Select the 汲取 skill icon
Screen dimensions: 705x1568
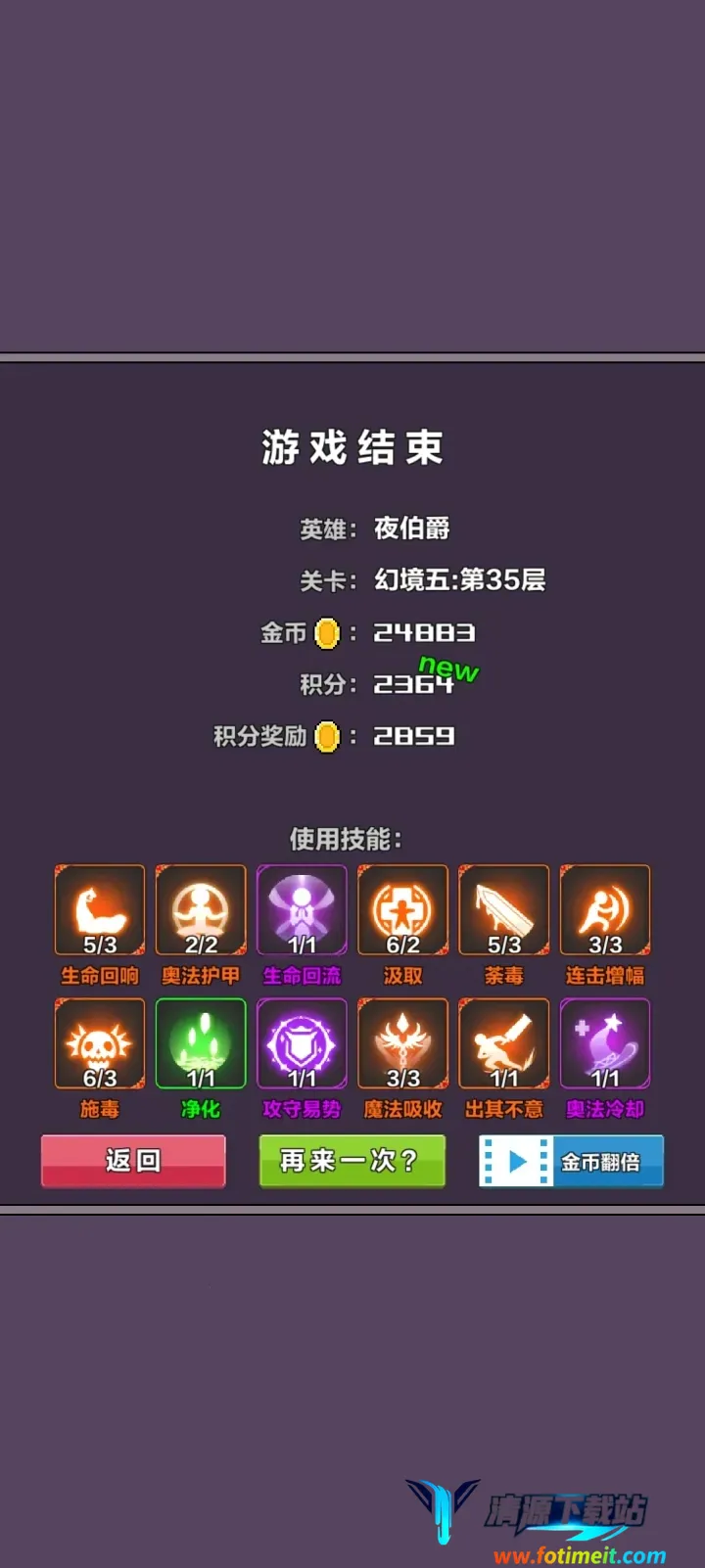click(403, 910)
